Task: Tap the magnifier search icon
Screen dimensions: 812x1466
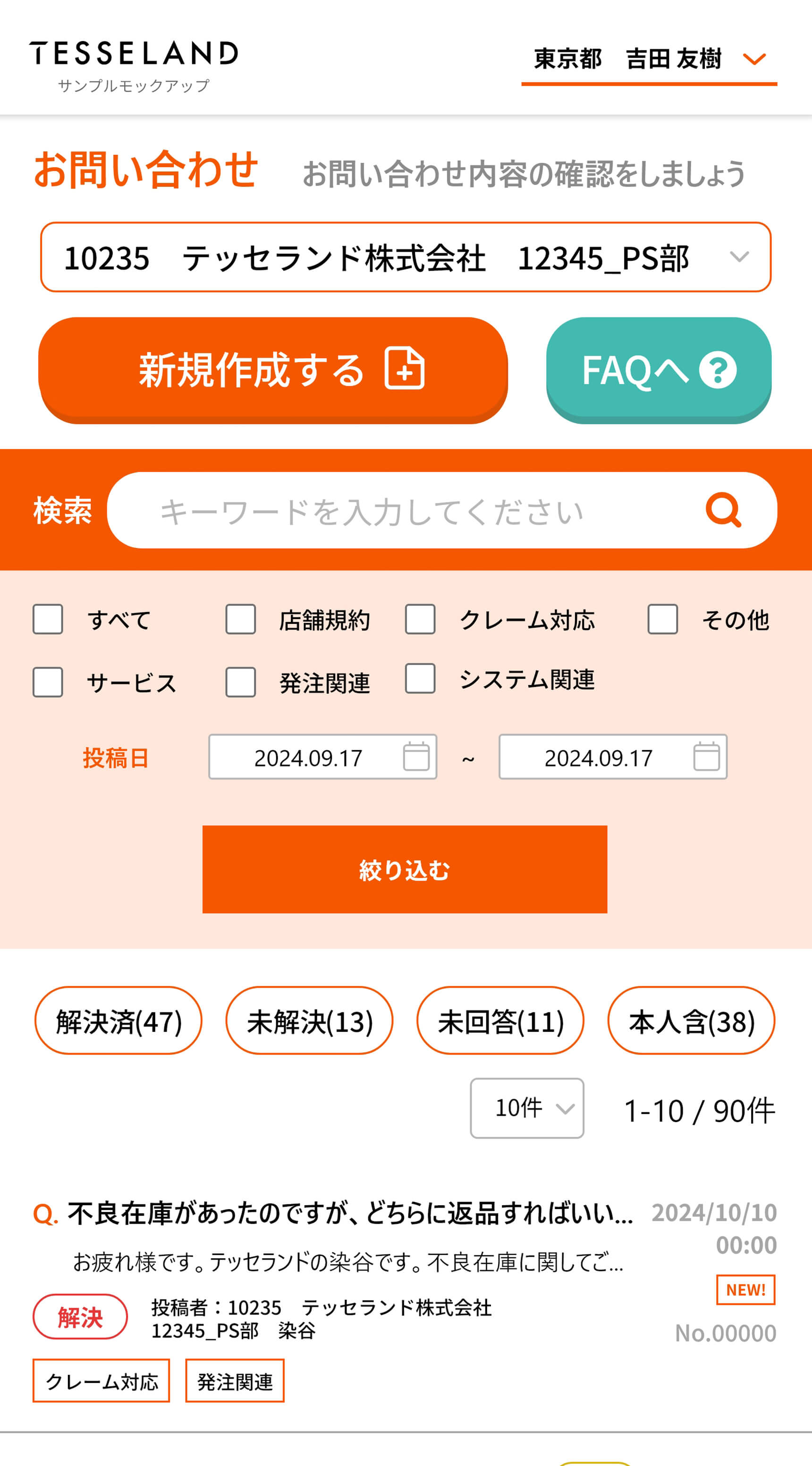Action: pyautogui.click(x=723, y=511)
